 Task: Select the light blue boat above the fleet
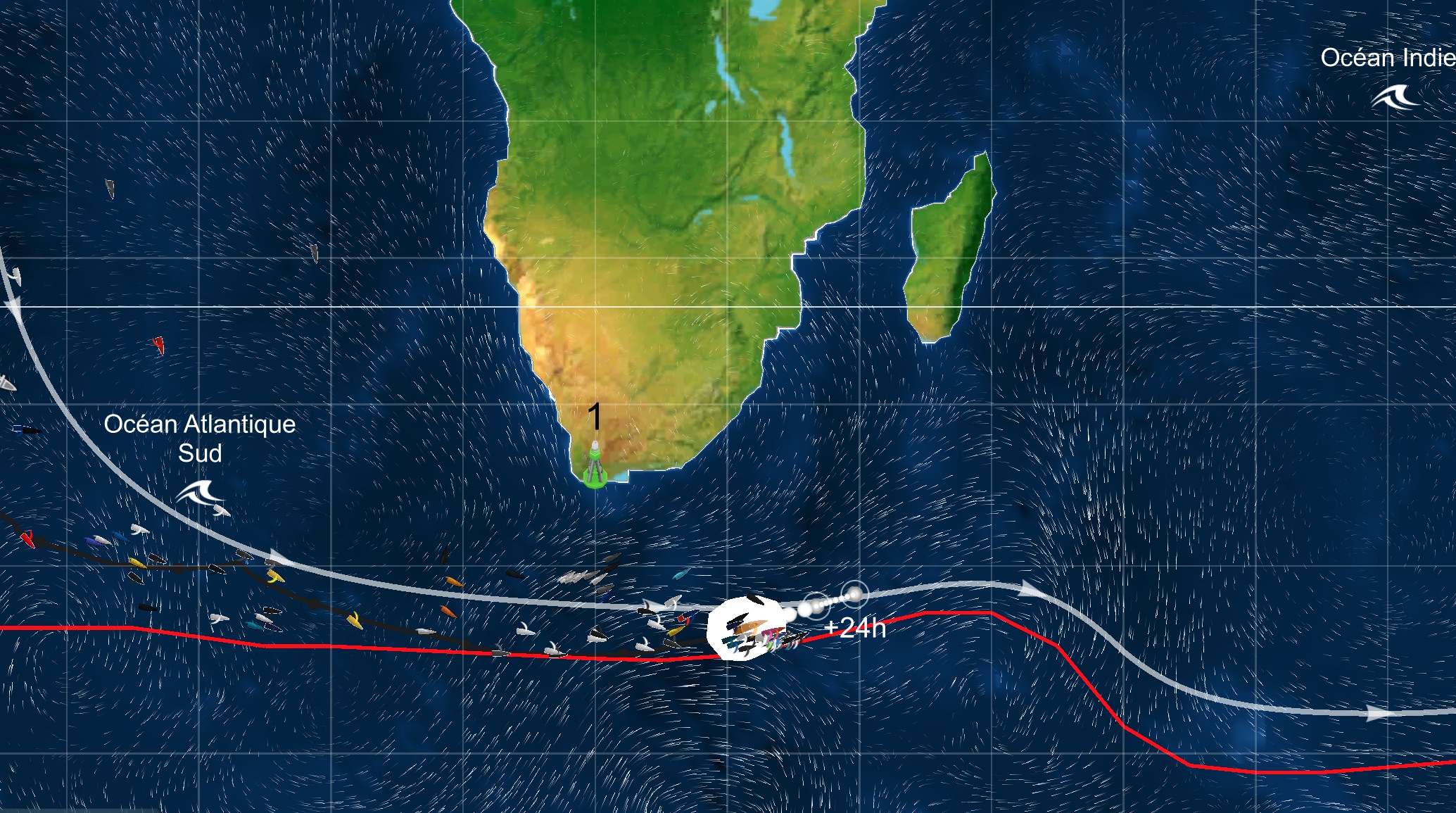tap(681, 574)
